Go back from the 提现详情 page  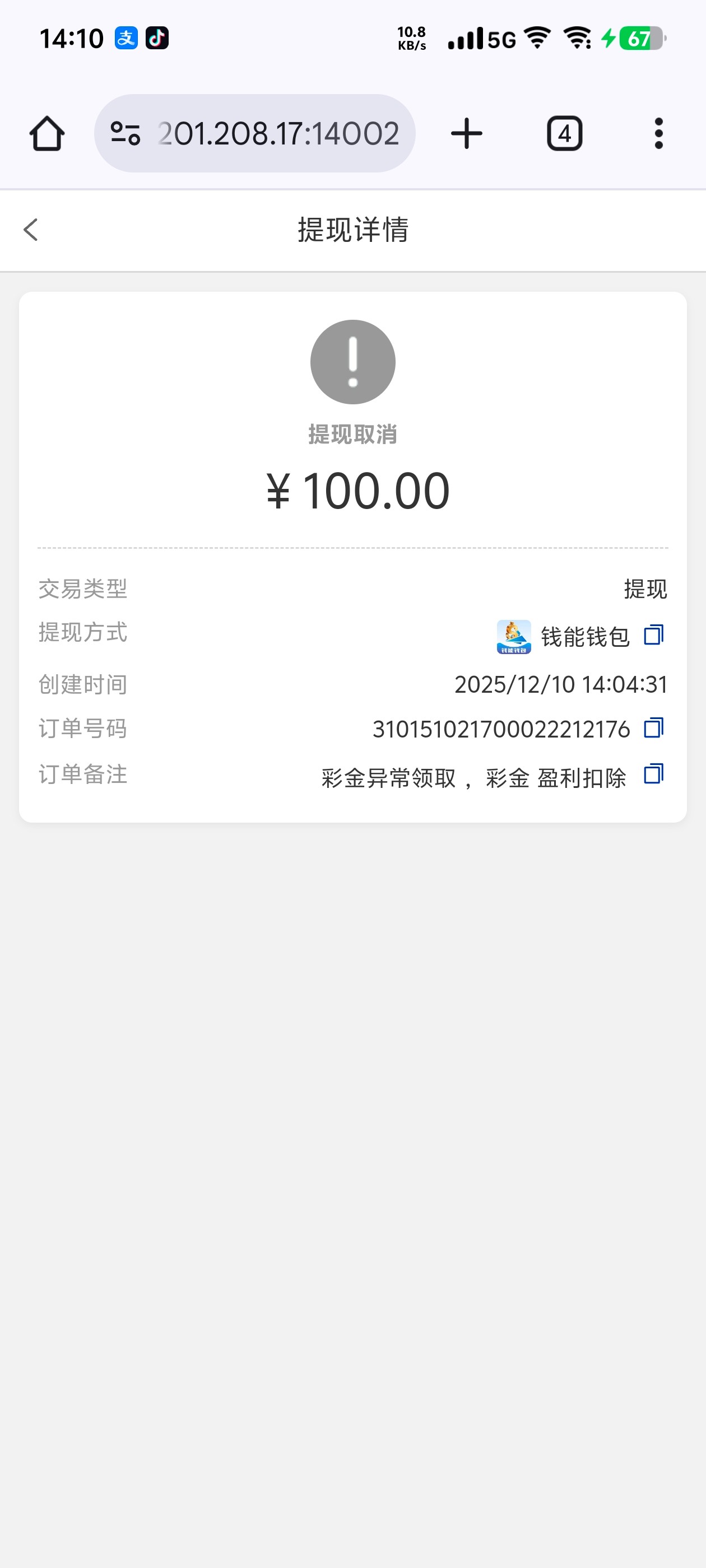coord(30,230)
